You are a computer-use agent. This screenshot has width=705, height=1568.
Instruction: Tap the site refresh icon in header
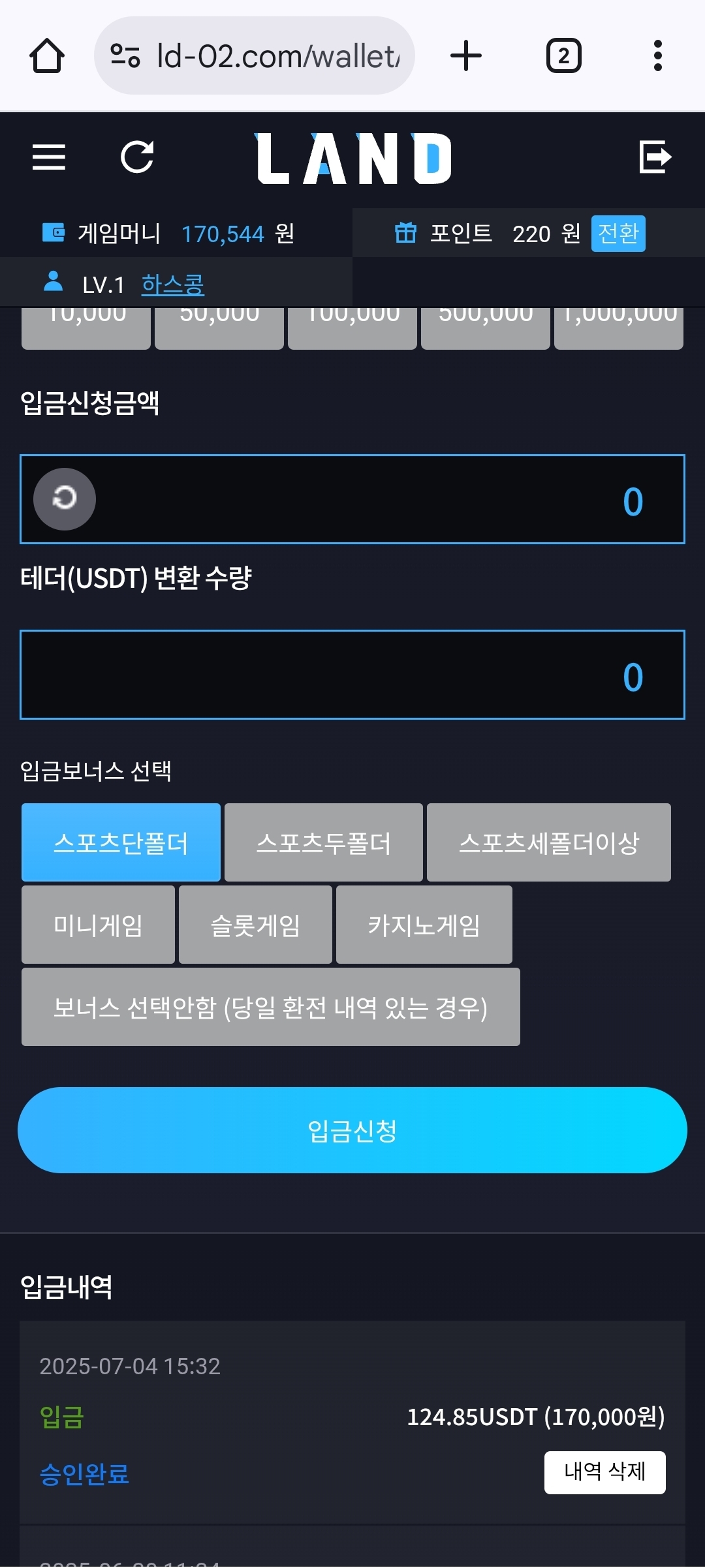(x=137, y=157)
